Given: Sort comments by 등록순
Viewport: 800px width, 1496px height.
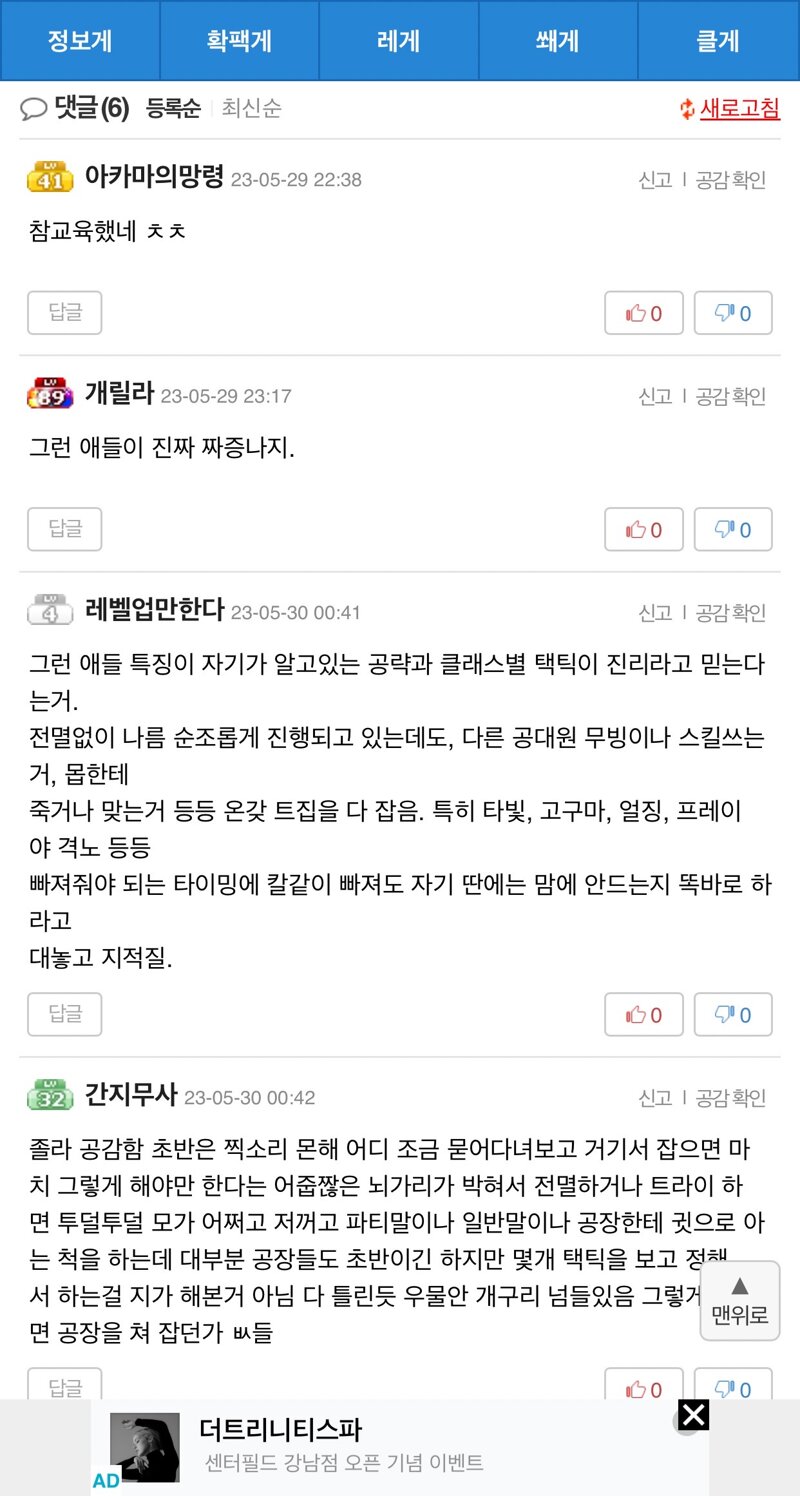Looking at the screenshot, I should (x=173, y=108).
